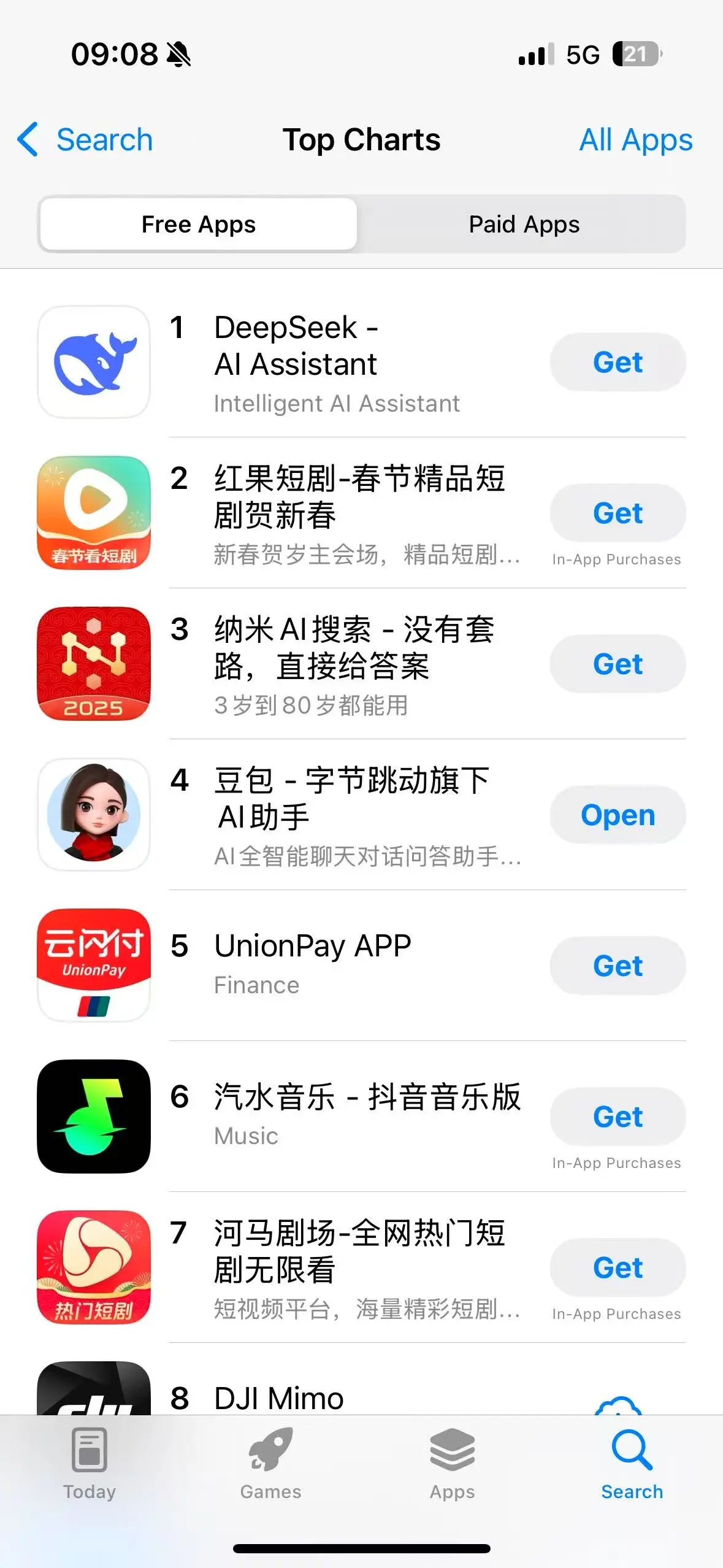Go back to Search
723x1568 pixels.
coord(85,140)
